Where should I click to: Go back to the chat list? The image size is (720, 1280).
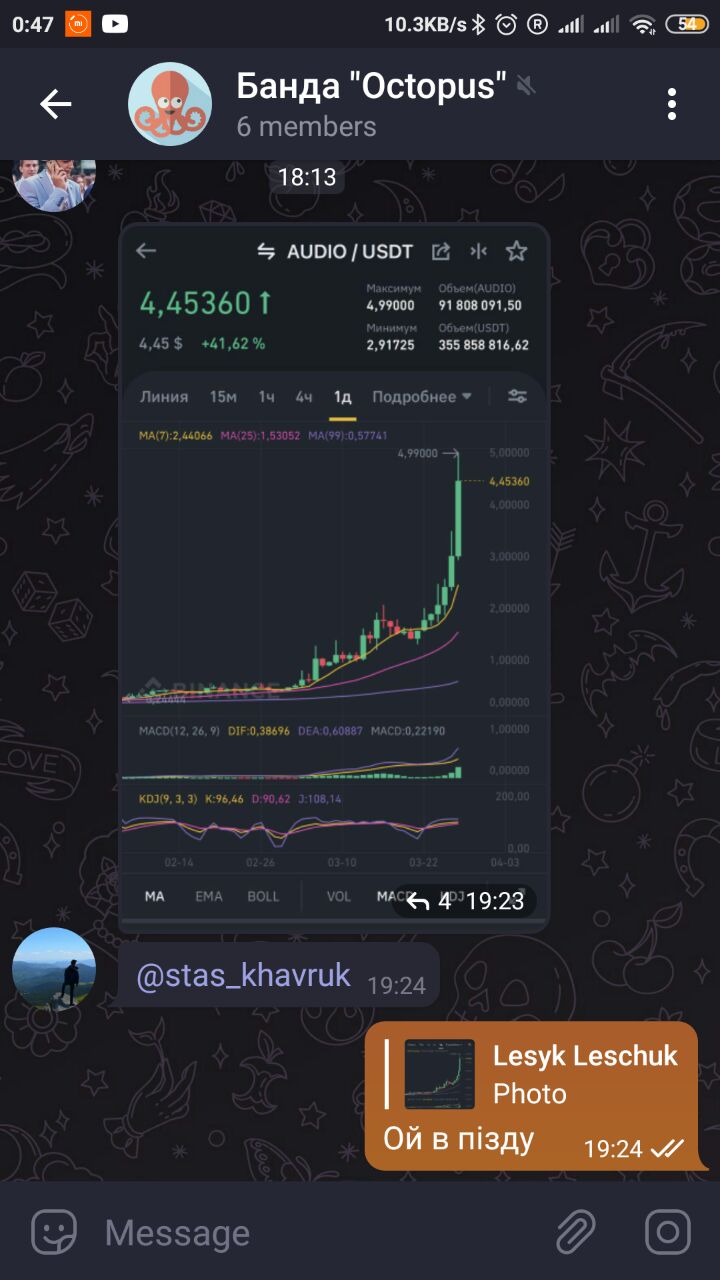coord(56,104)
